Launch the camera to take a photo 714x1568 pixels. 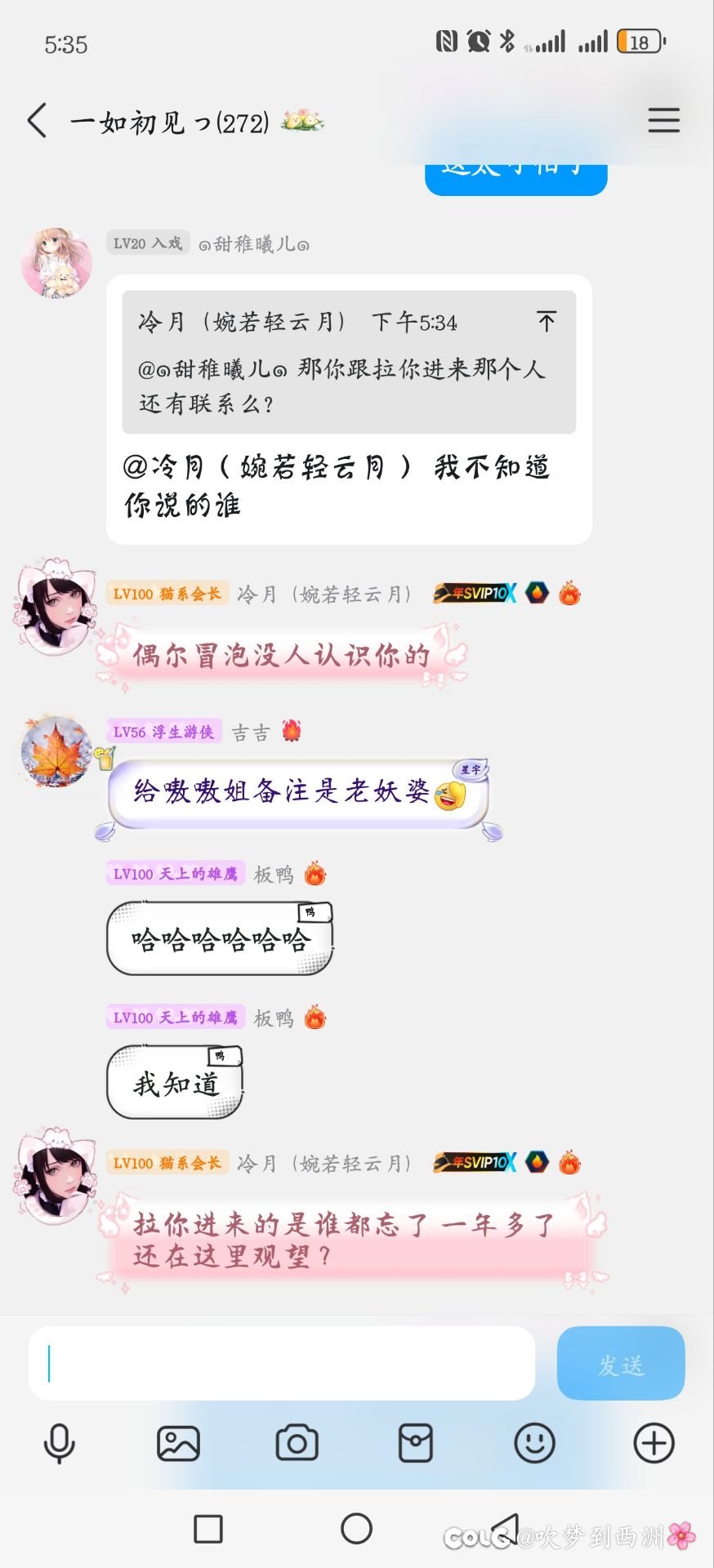point(297,1443)
